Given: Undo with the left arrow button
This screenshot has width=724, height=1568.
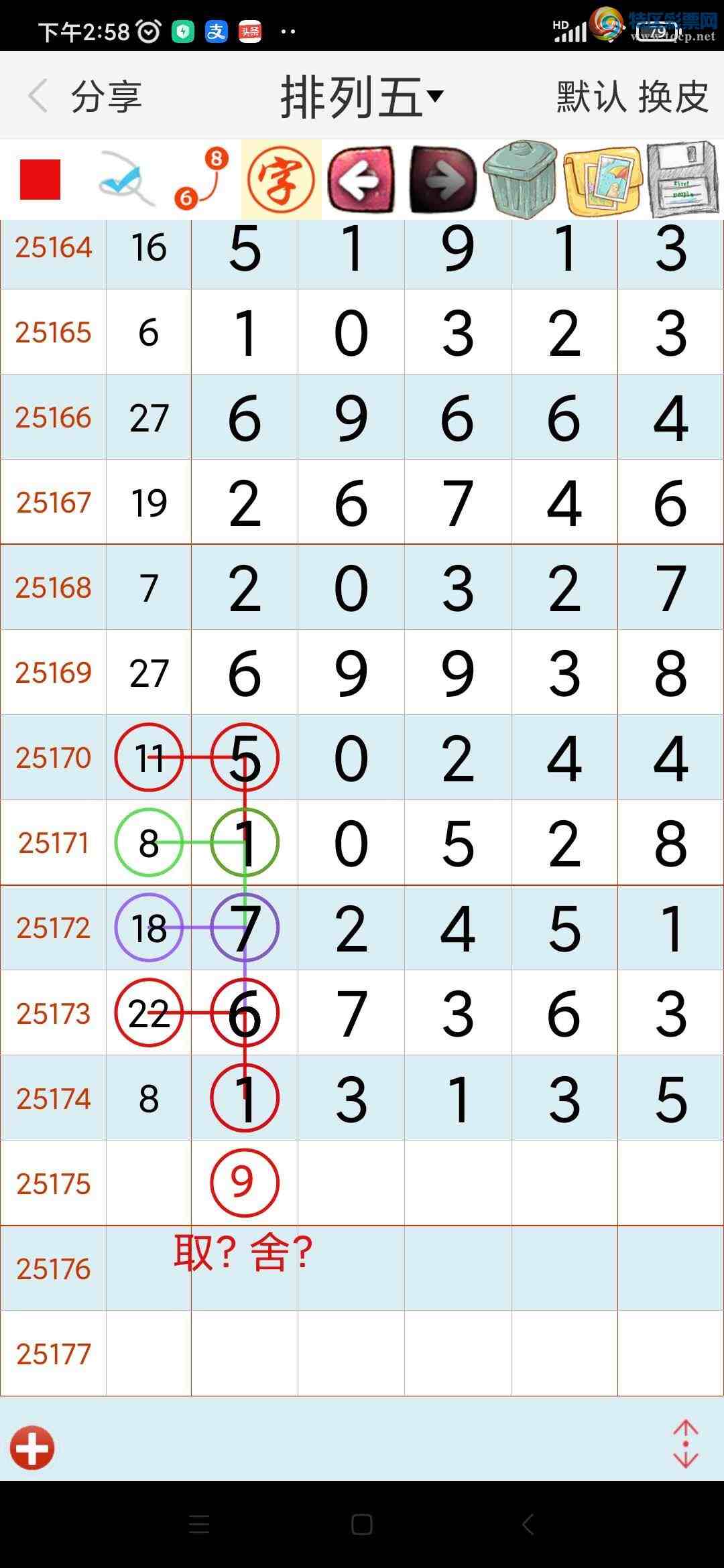Looking at the screenshot, I should coord(361,179).
